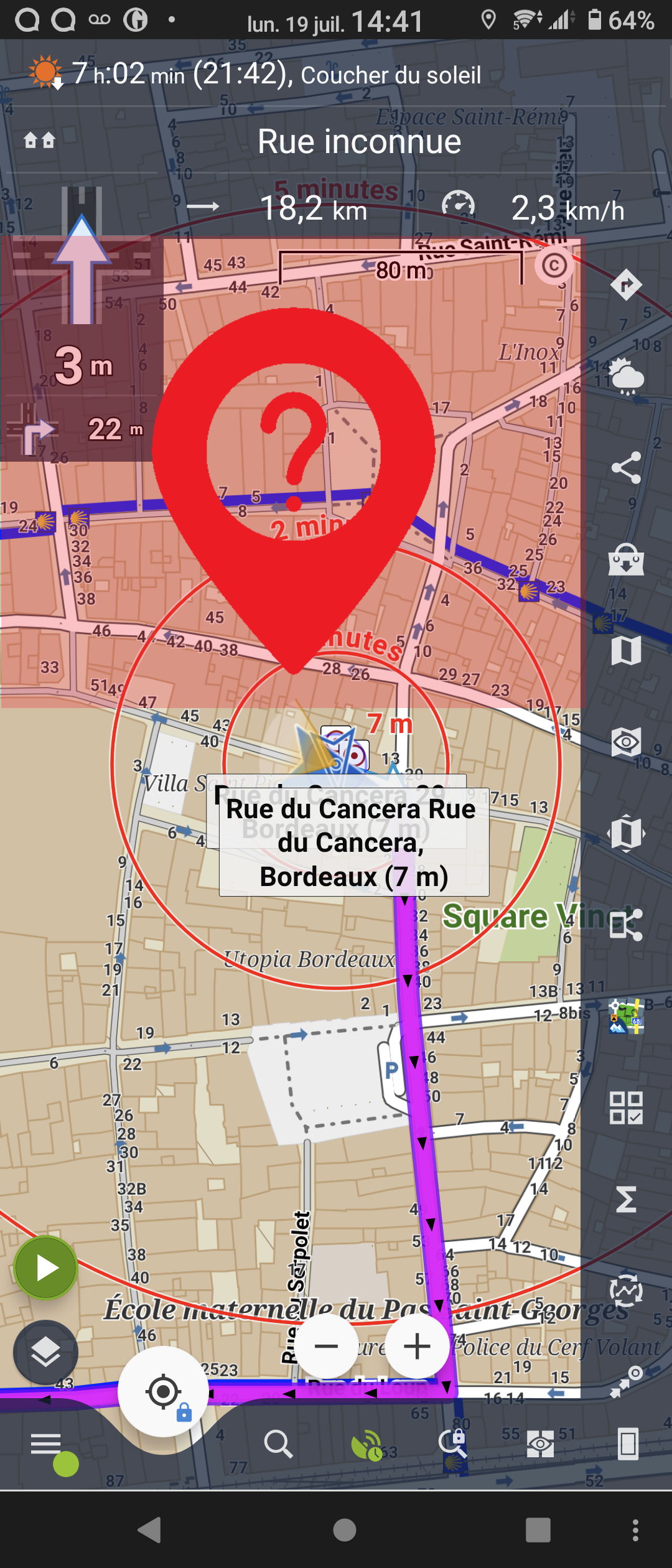Open the map layers selector
Viewport: 672px width, 1568px height.
45,1353
